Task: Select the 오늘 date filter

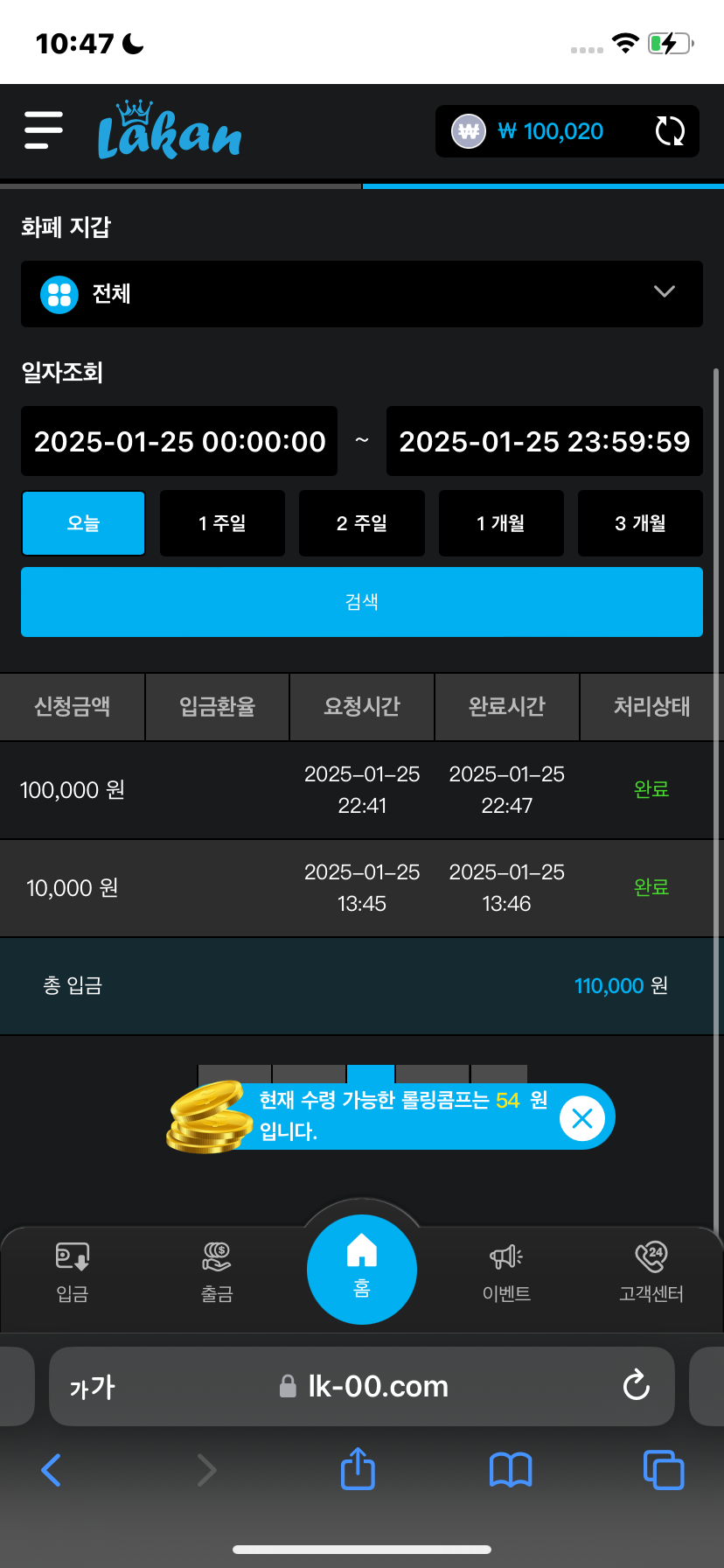Action: point(83,523)
